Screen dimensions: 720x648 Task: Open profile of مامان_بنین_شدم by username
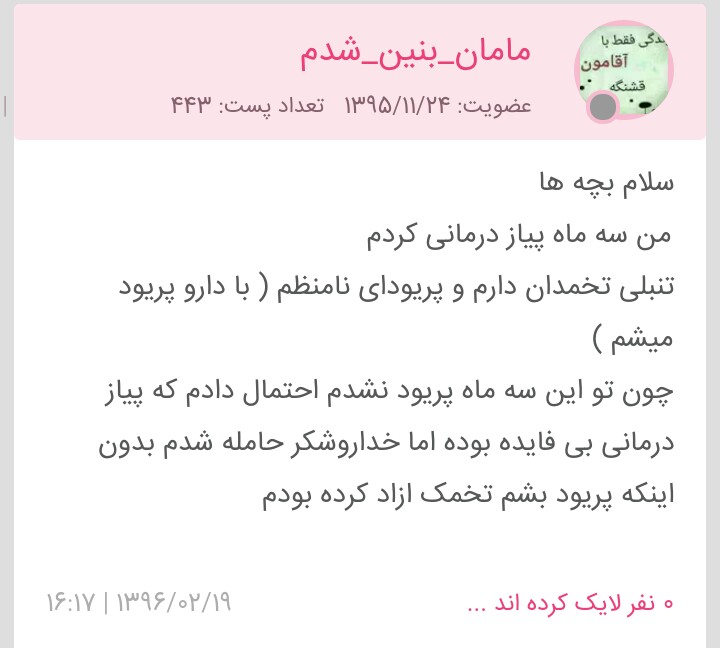[x=415, y=53]
